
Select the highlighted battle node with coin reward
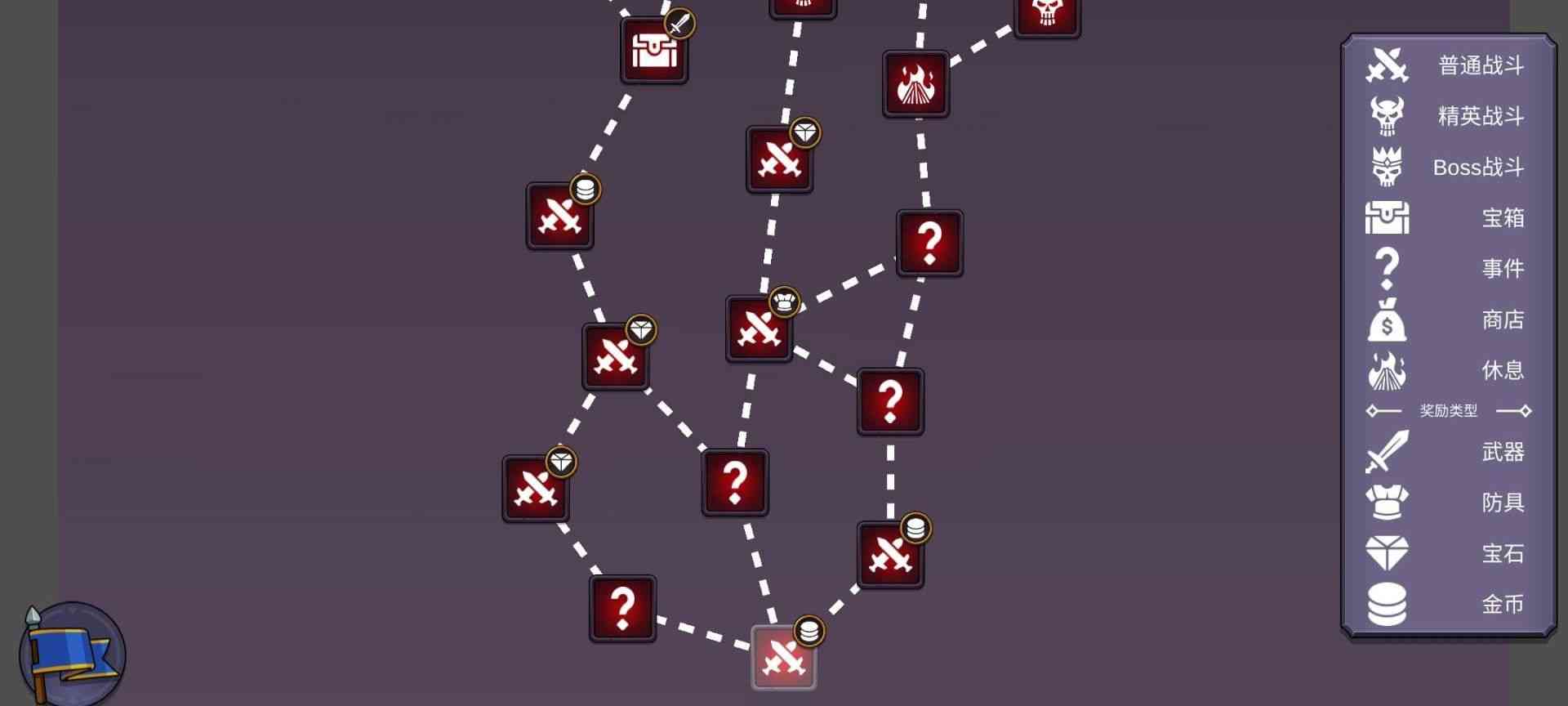(x=783, y=658)
